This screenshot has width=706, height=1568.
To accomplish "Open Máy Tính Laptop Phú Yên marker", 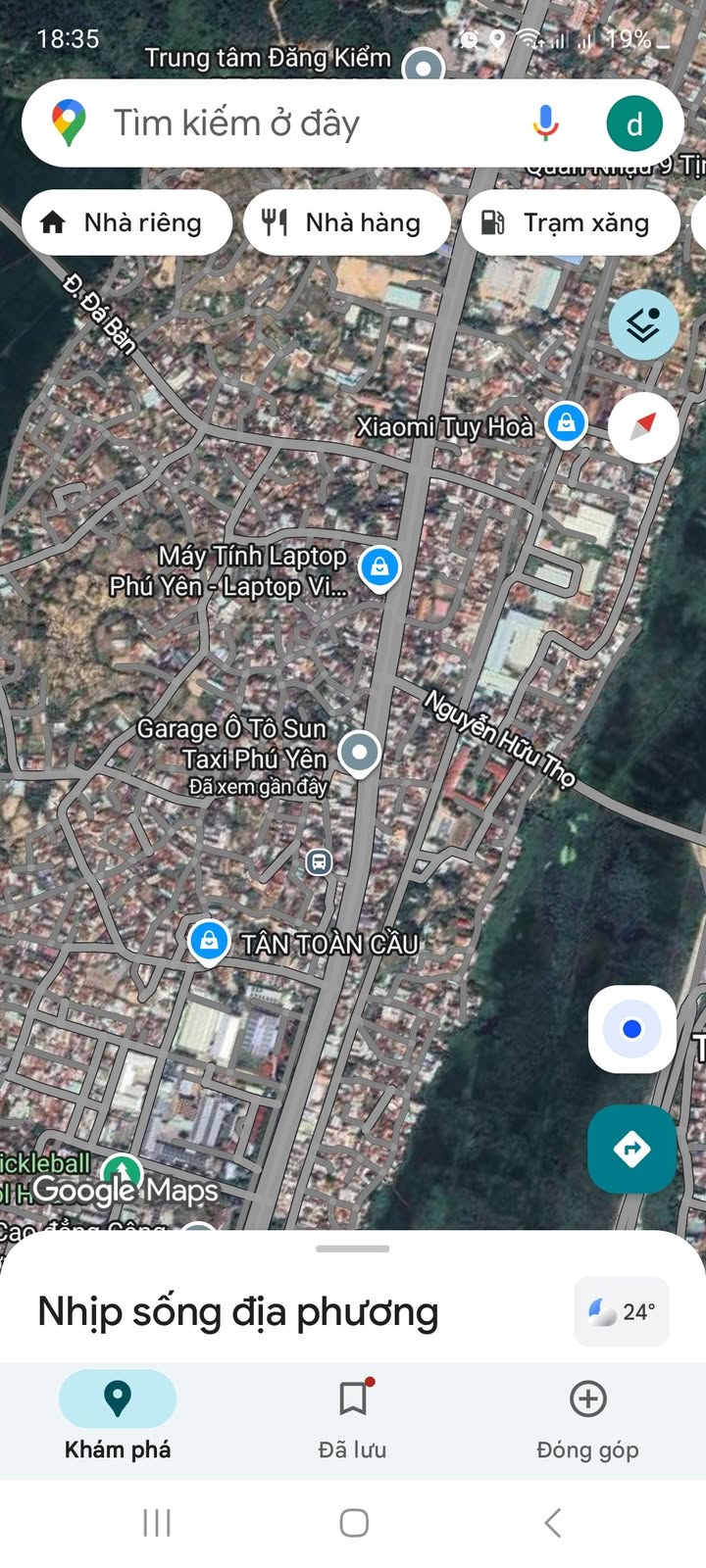I will [x=379, y=566].
